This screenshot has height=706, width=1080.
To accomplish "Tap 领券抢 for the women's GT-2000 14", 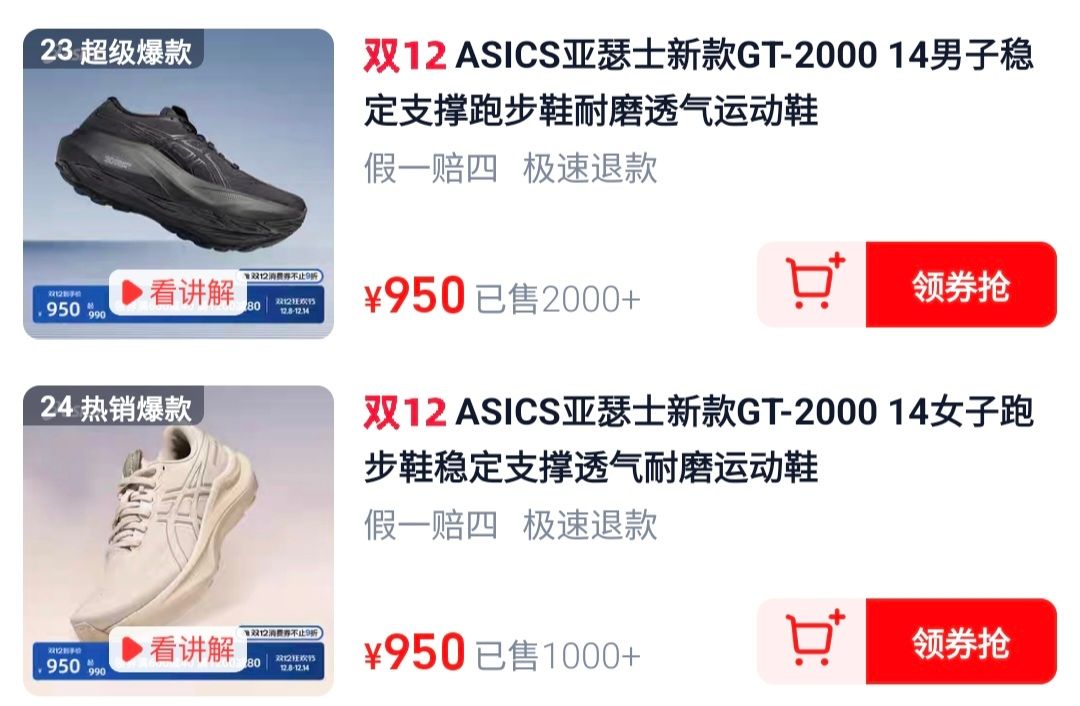I will 960,642.
